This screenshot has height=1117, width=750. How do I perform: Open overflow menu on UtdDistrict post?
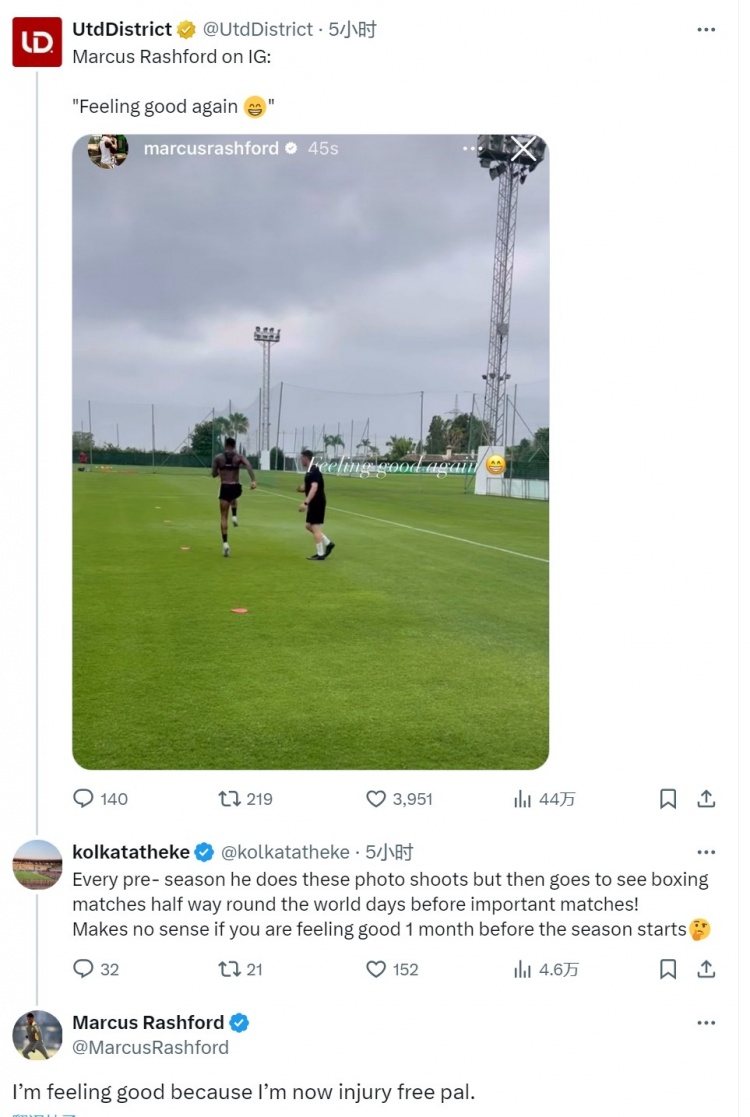point(706,30)
